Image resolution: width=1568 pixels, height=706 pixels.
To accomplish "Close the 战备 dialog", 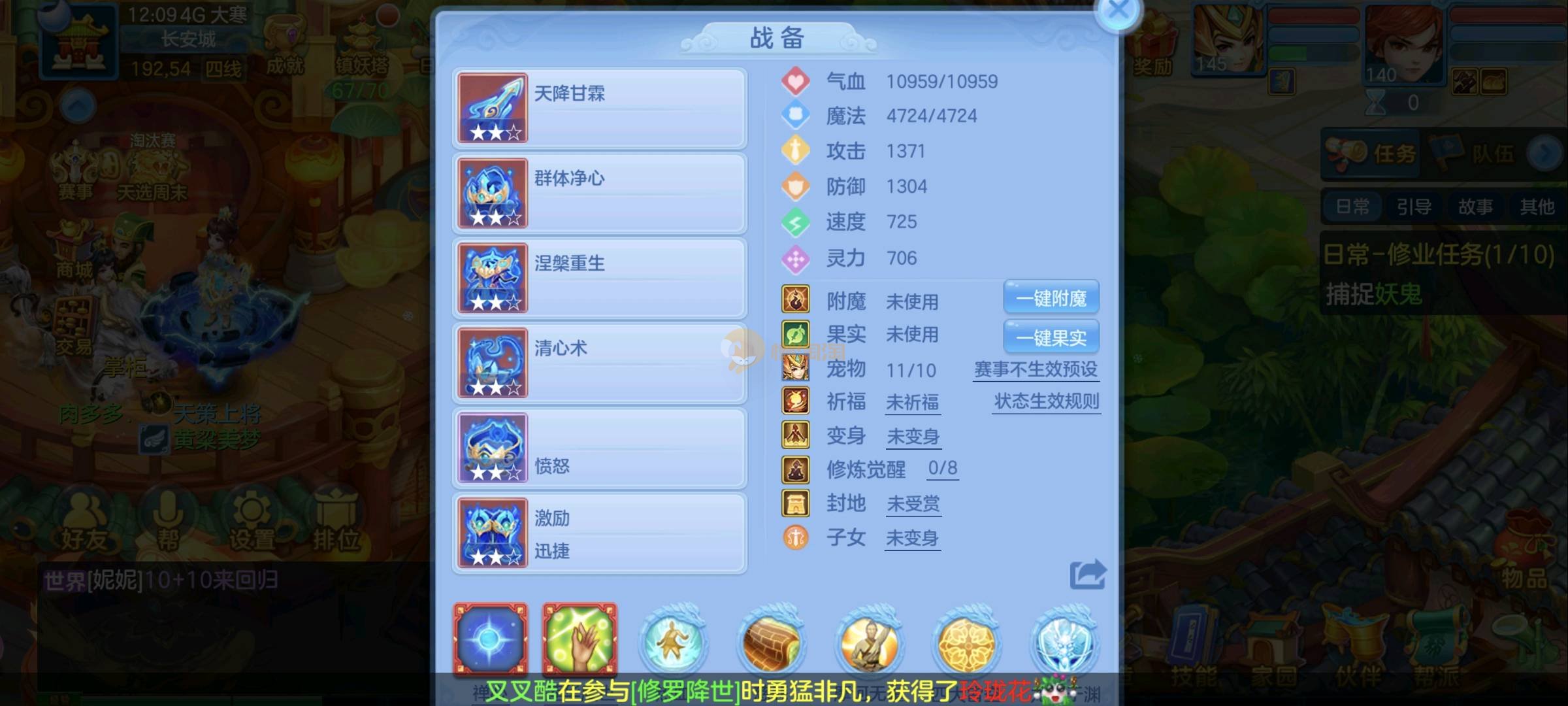I will 1119,11.
